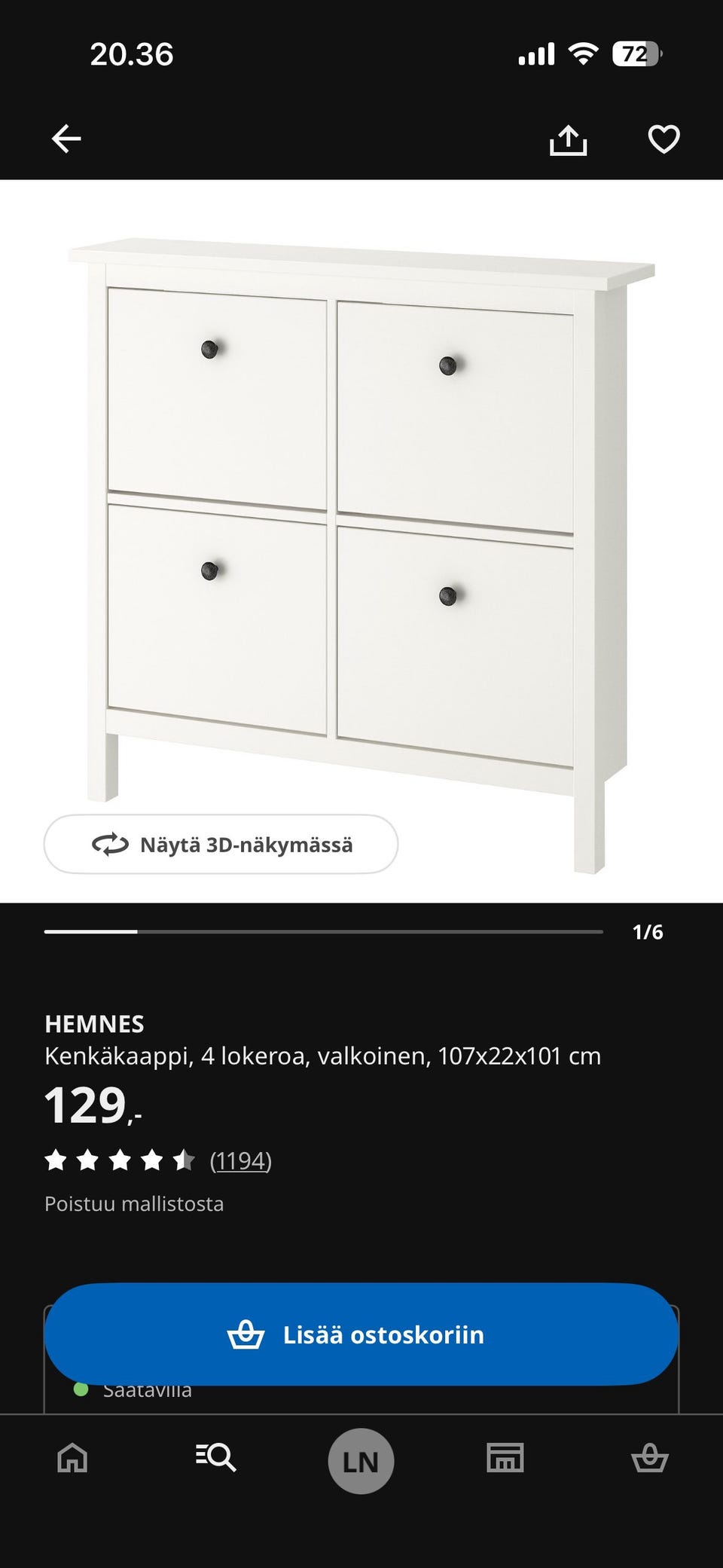The width and height of the screenshot is (723, 1568).
Task: Switch to the home tab
Action: tap(72, 1458)
